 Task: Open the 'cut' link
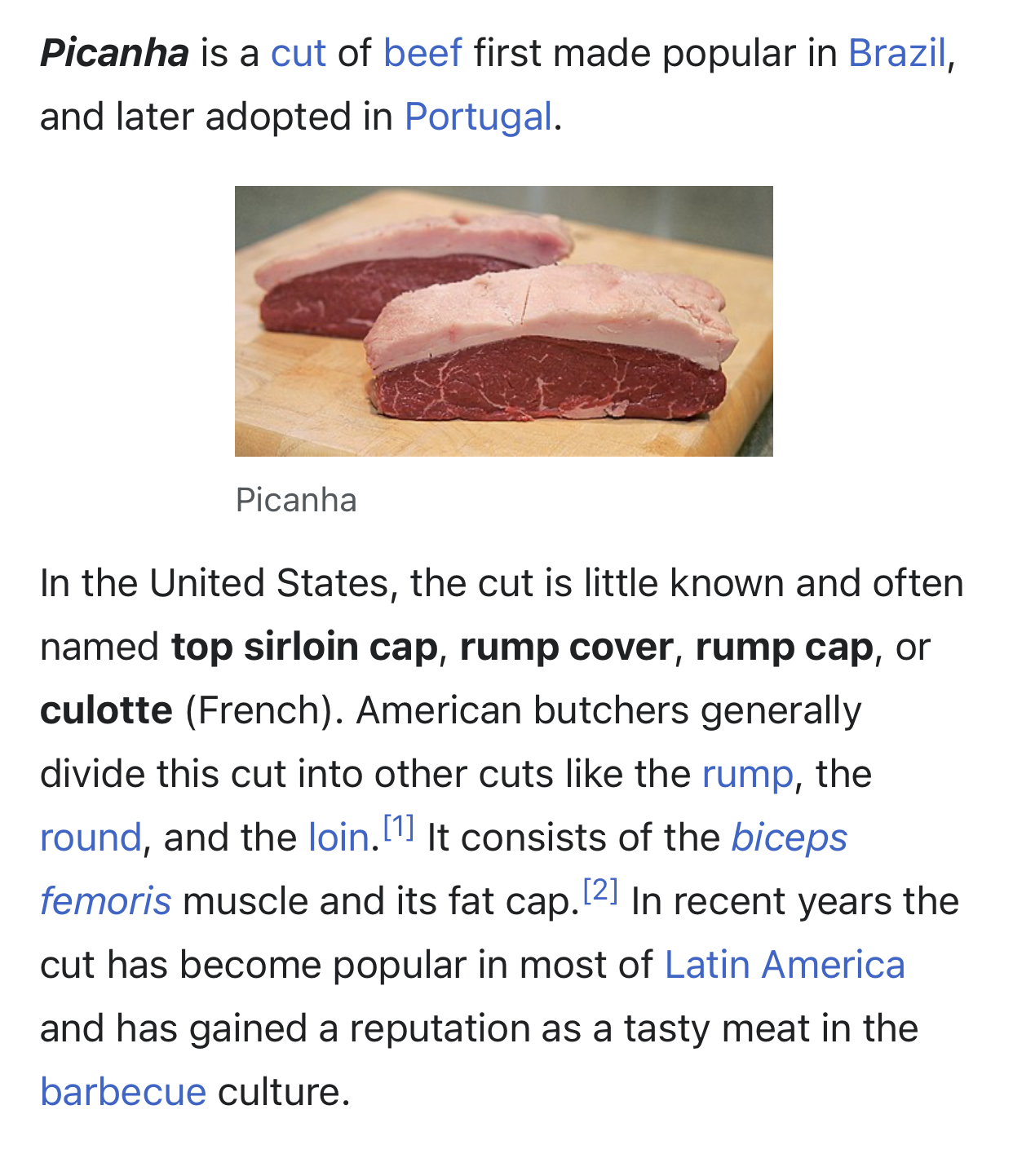[x=298, y=54]
